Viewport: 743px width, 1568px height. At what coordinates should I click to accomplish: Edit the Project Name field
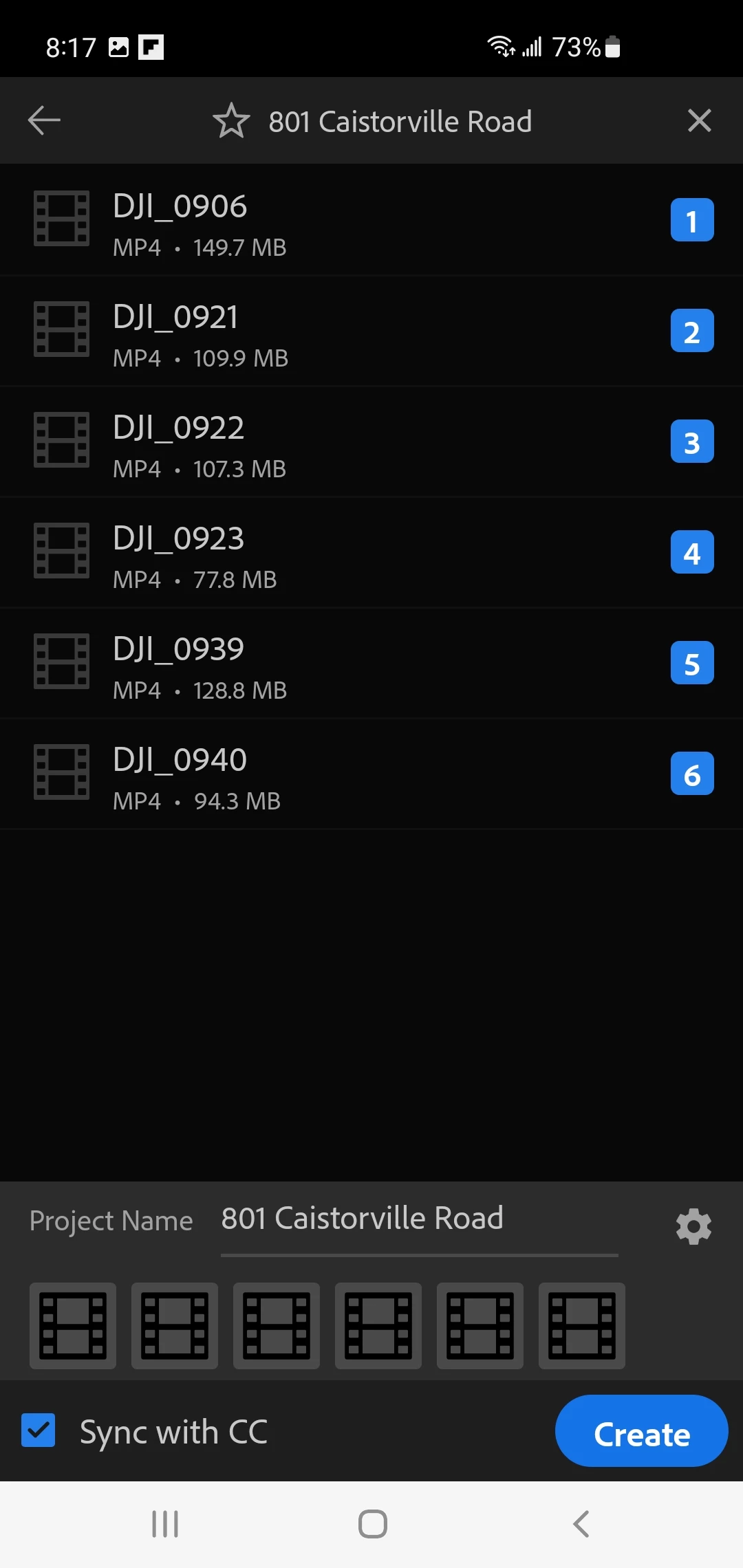click(x=418, y=1219)
